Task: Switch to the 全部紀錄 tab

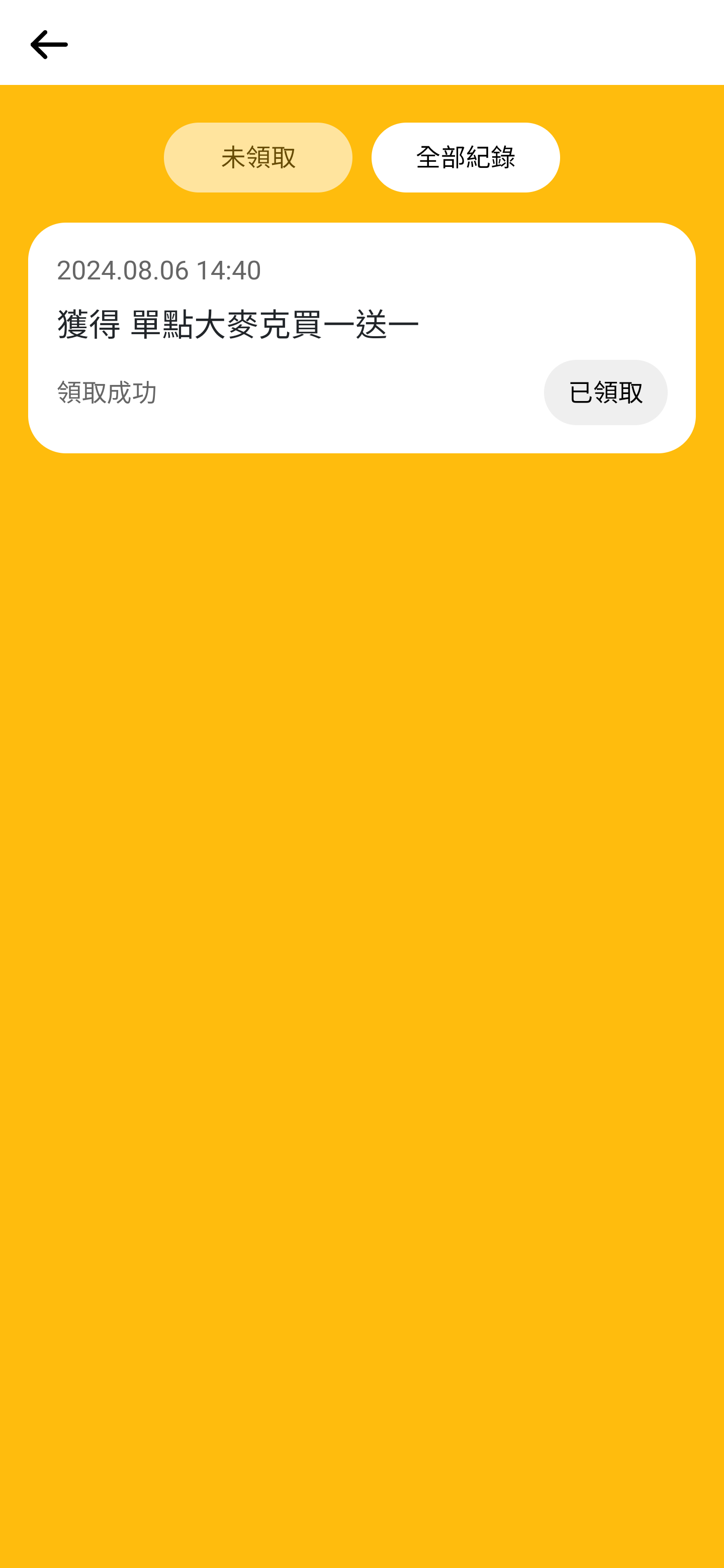Action: (465, 158)
